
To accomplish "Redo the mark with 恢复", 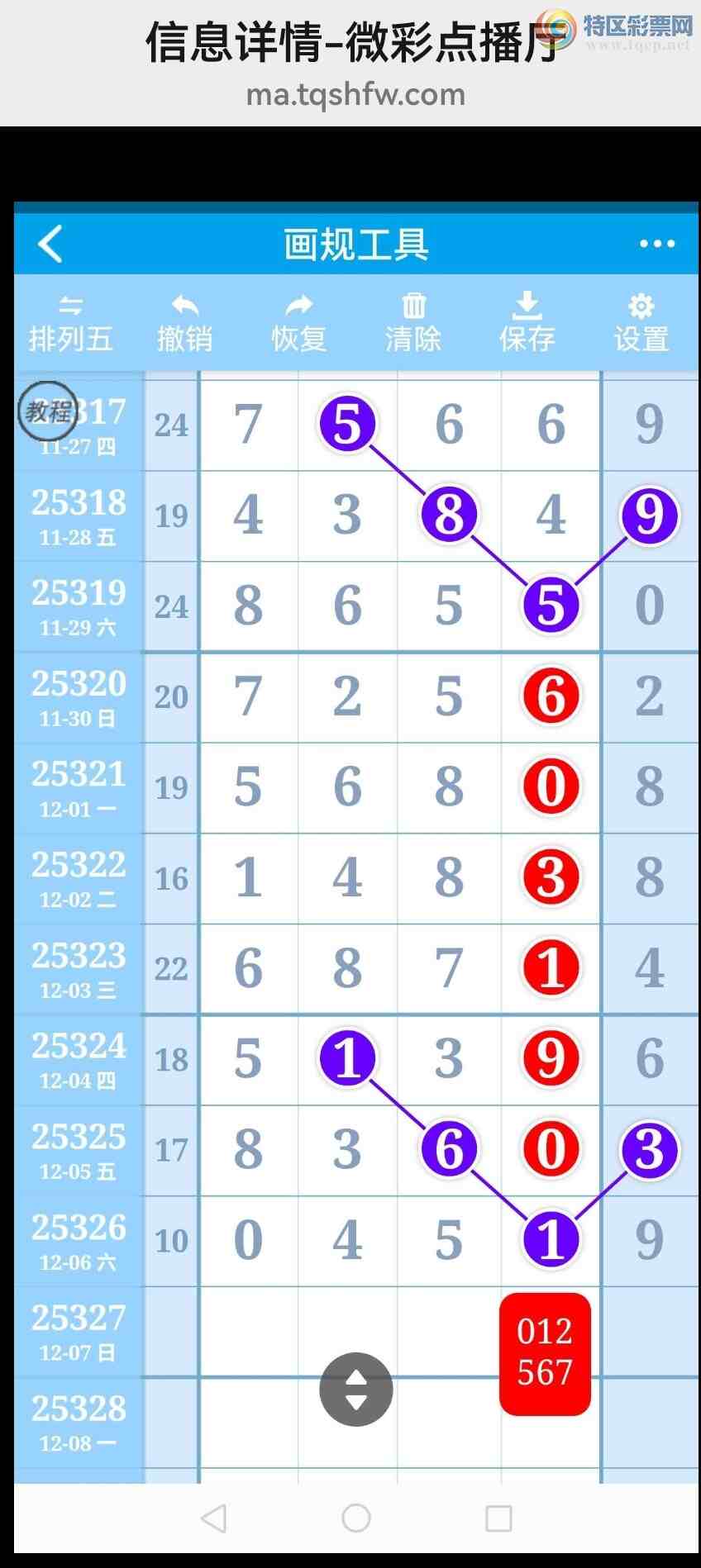I will click(x=299, y=324).
